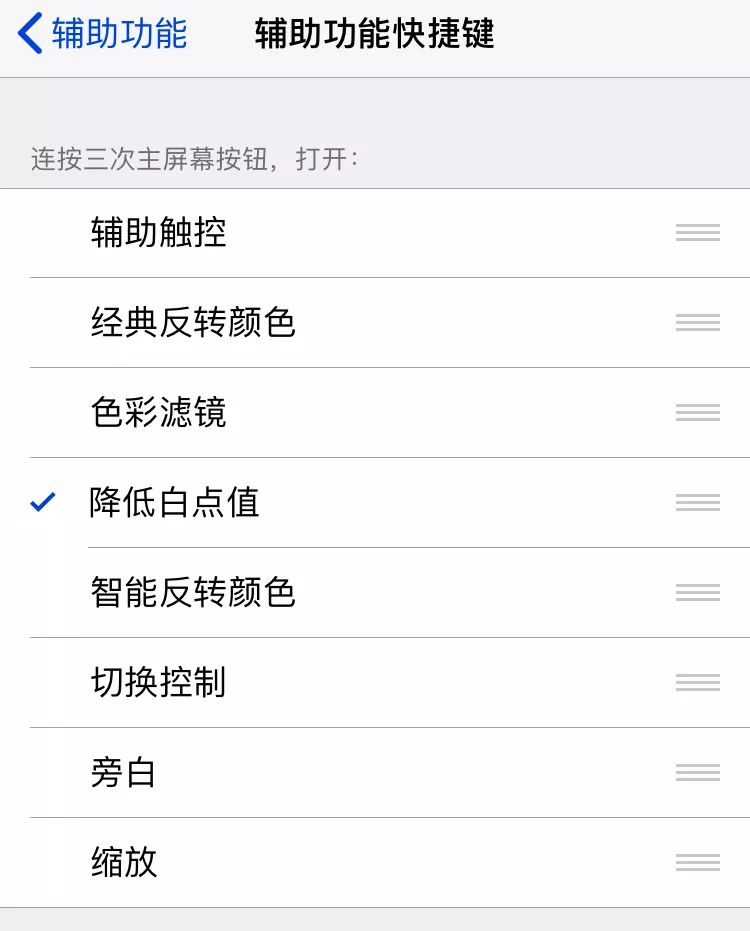Enable 切换控制 in the shortcut list

tap(160, 683)
